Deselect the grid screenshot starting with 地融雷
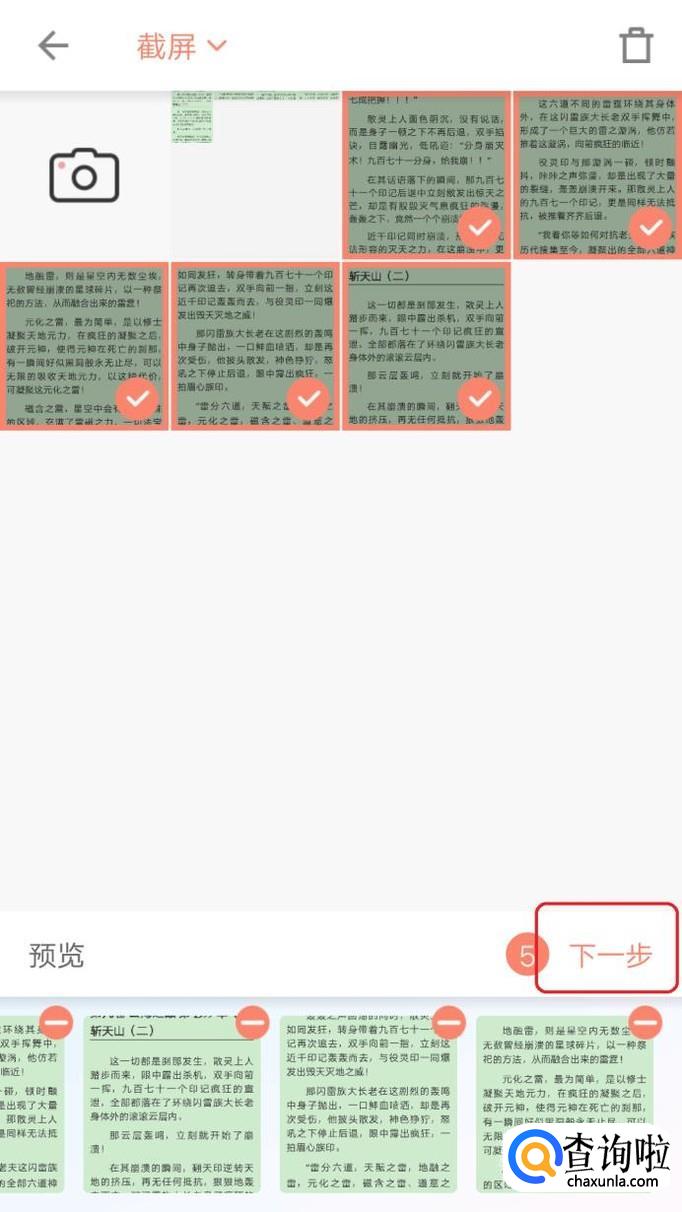The height and width of the screenshot is (1212, 682). click(139, 400)
